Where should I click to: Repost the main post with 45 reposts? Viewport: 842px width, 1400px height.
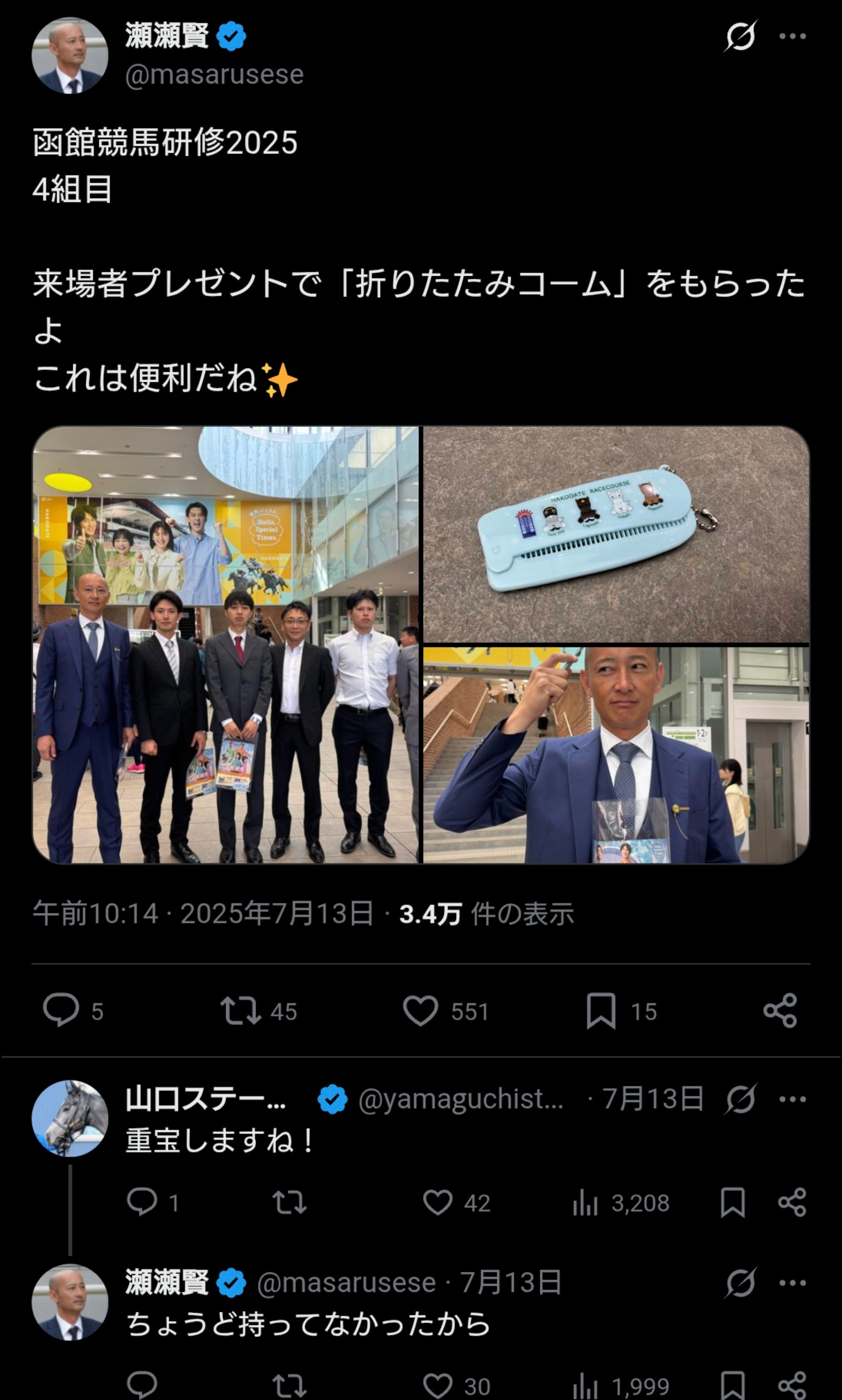click(x=241, y=1011)
